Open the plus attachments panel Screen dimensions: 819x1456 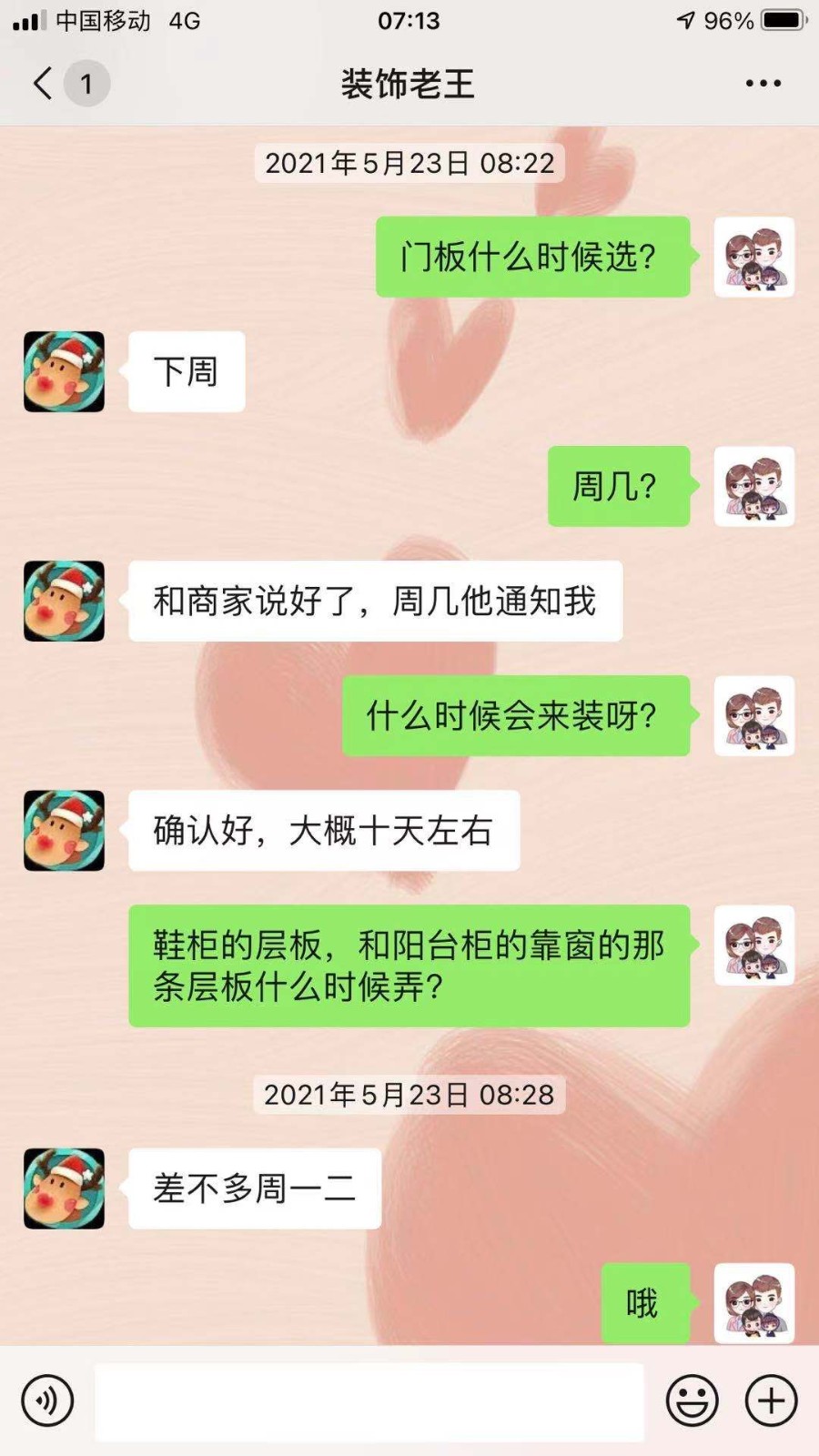pos(771,1400)
